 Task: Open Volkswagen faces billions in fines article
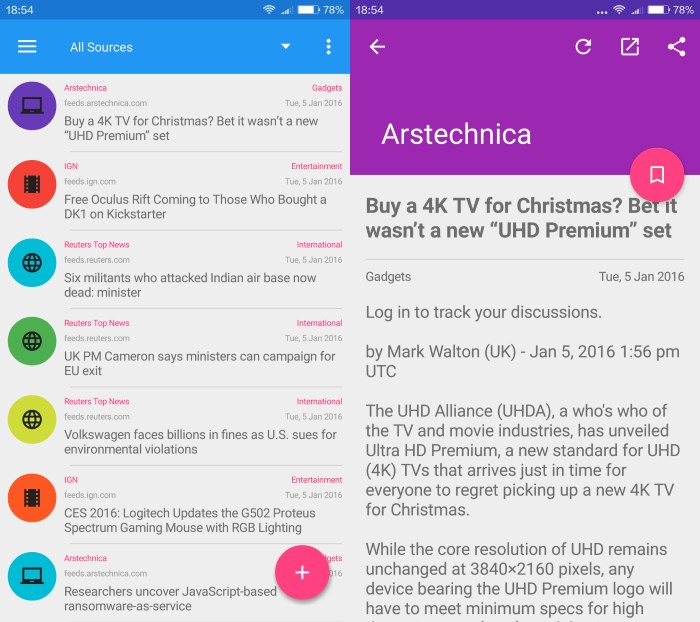(200, 441)
